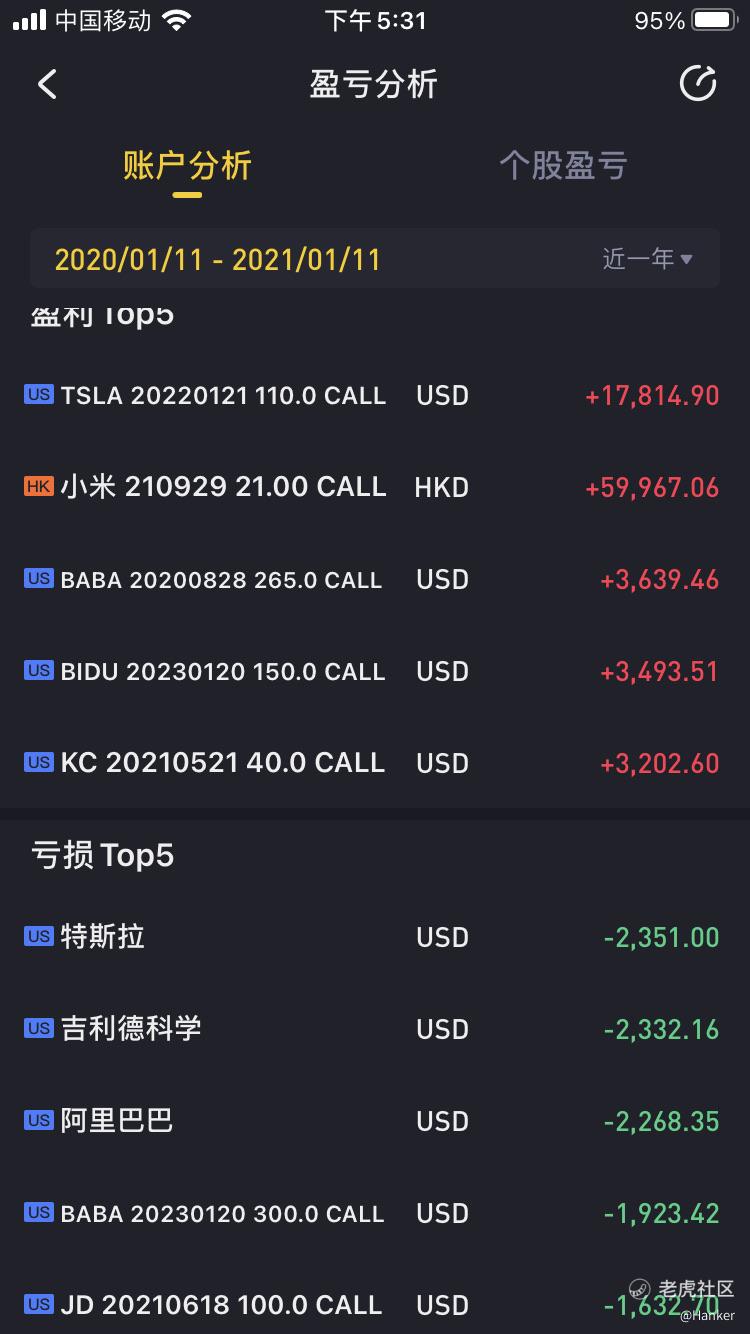This screenshot has width=750, height=1334.
Task: Open the 特斯拉 loss row
Action: point(375,937)
